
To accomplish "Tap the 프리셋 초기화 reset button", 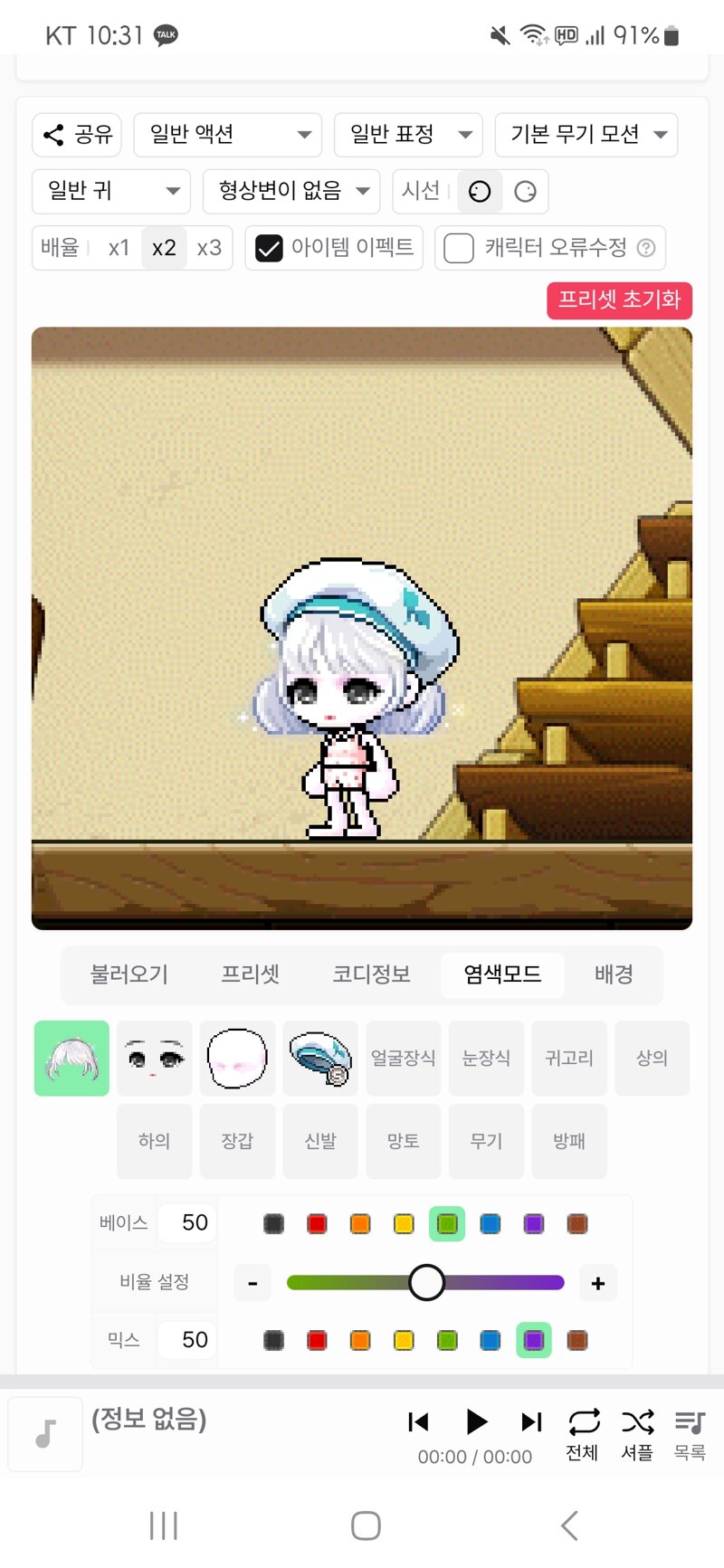I will [619, 300].
